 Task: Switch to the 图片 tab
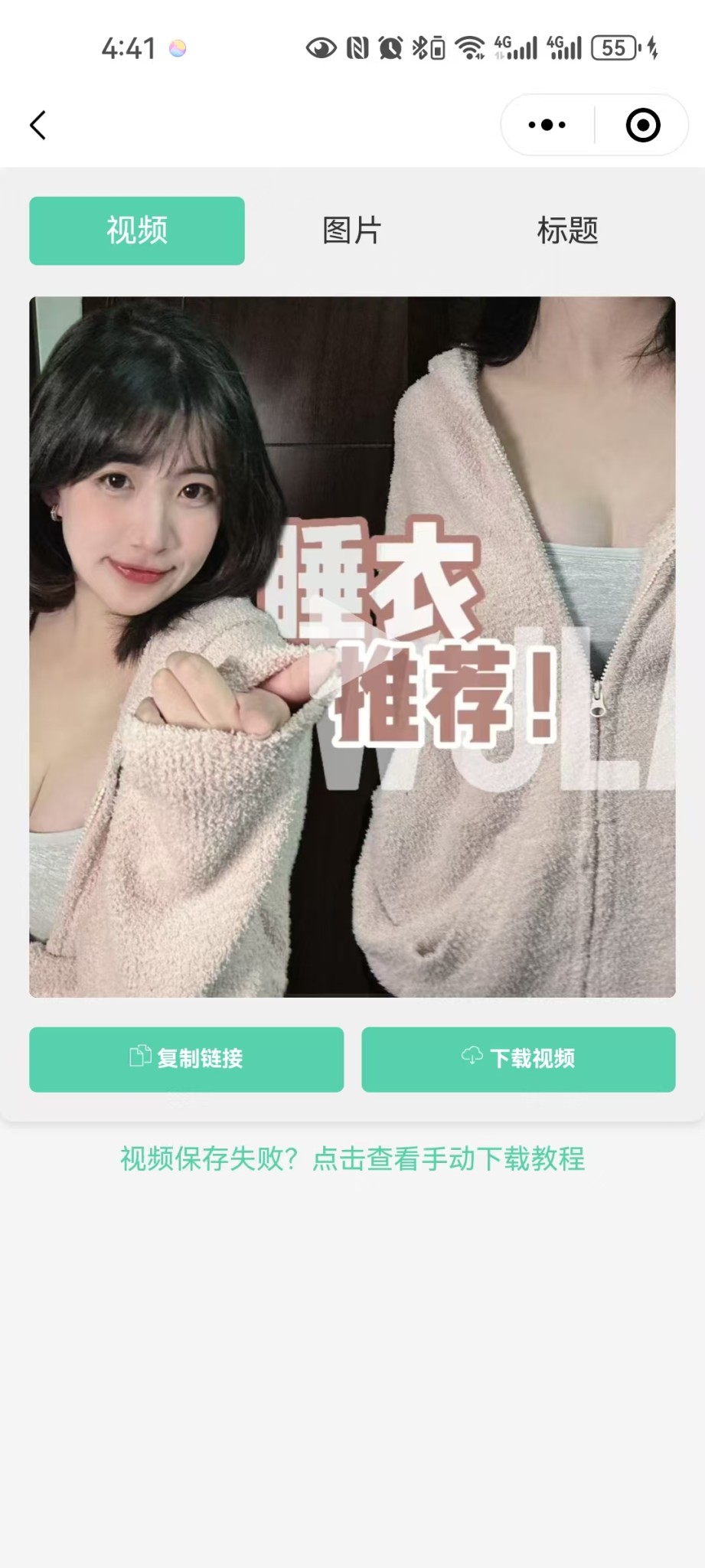click(352, 230)
